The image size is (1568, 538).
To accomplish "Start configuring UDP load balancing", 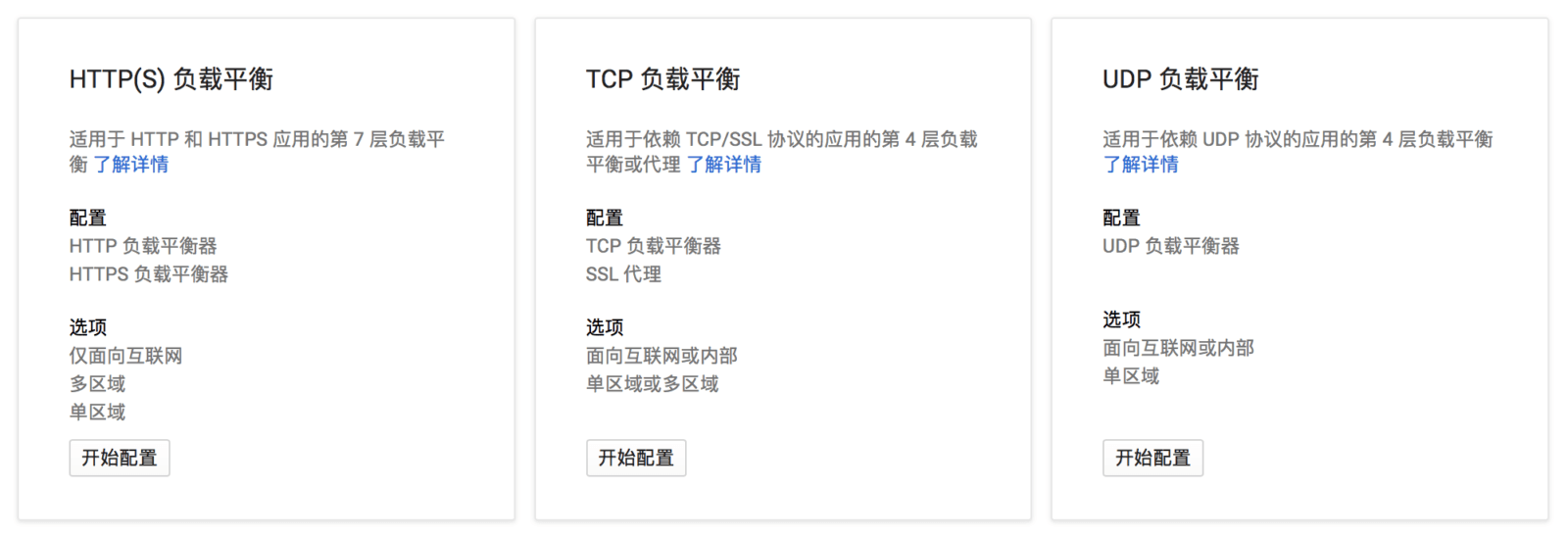I will point(1152,458).
